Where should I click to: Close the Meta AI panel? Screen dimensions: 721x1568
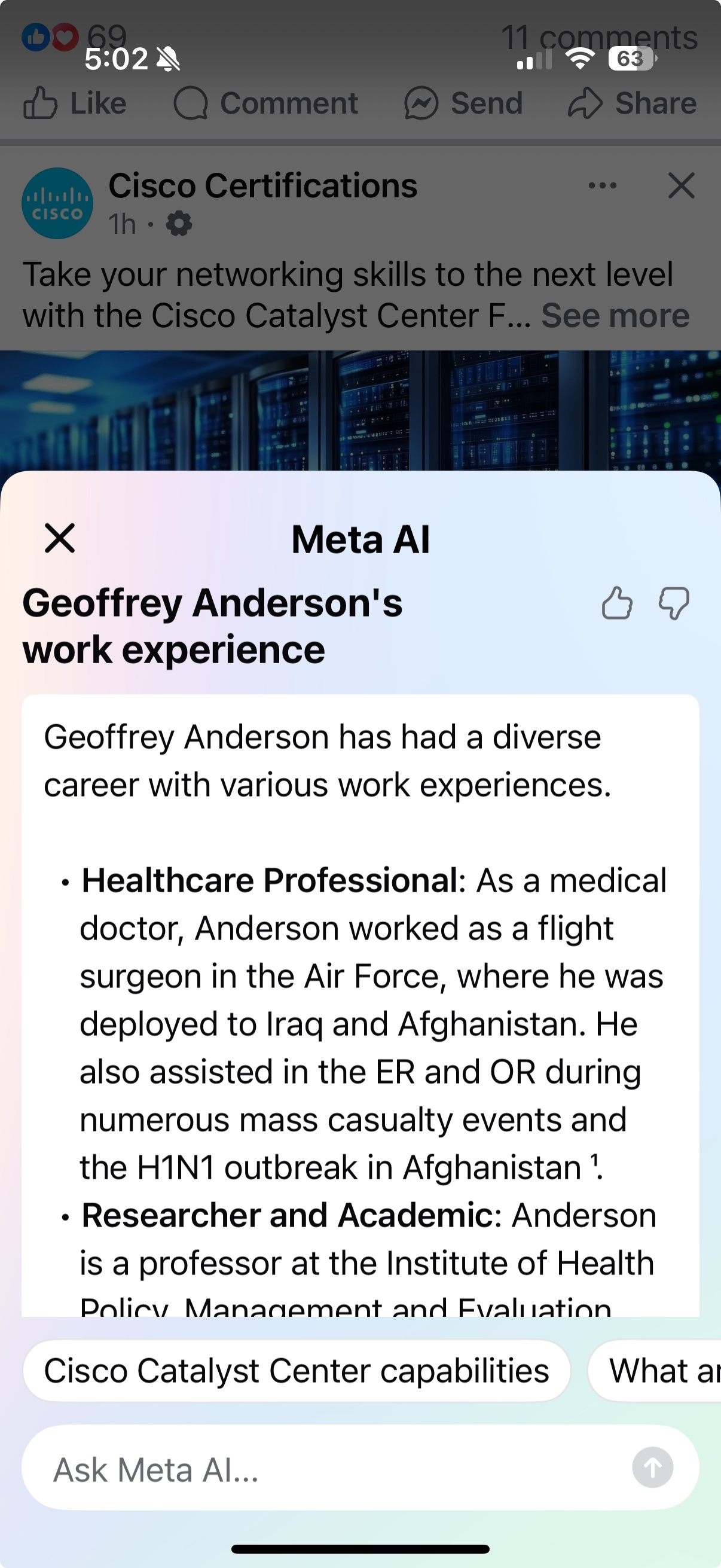coord(60,539)
